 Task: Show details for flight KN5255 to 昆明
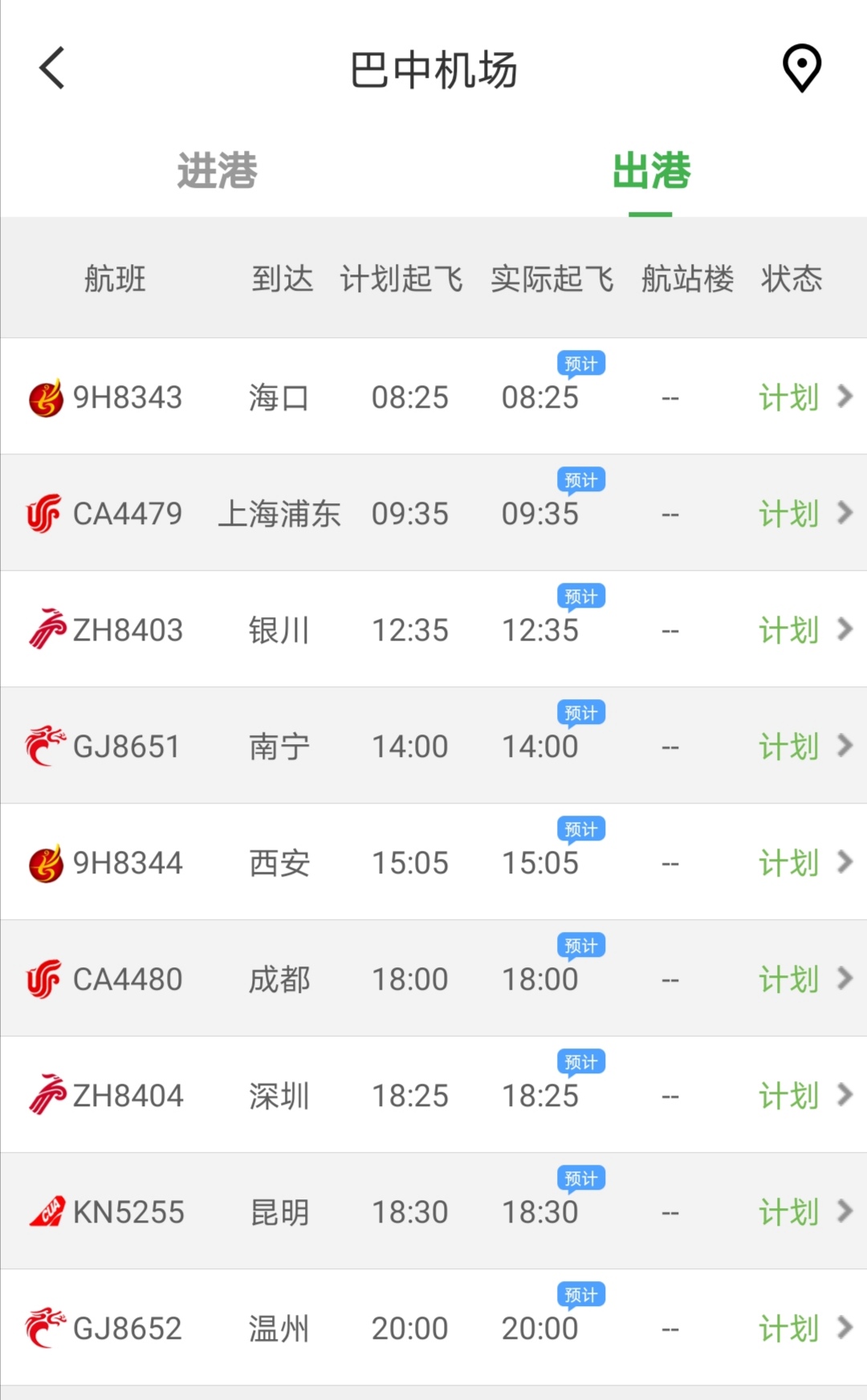coord(433,1211)
